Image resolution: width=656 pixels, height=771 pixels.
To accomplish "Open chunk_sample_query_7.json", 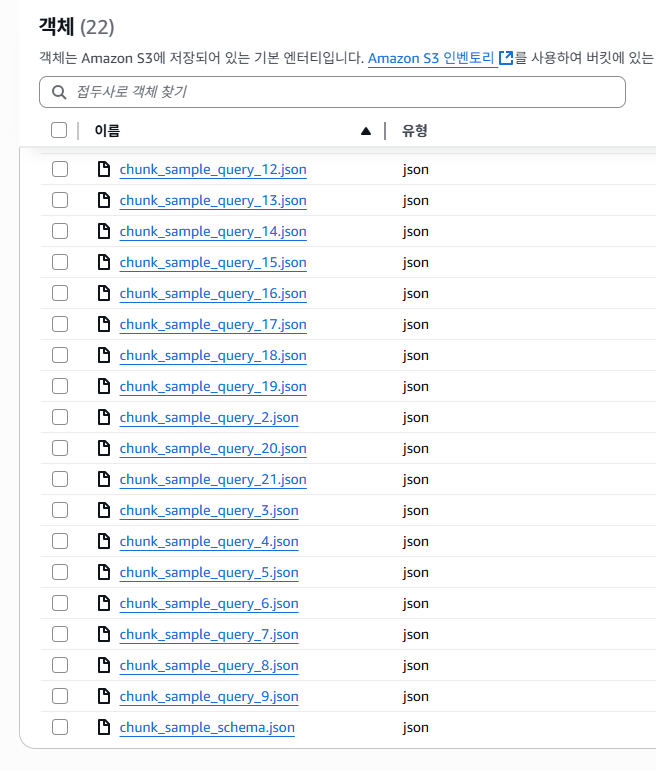I will pos(208,634).
